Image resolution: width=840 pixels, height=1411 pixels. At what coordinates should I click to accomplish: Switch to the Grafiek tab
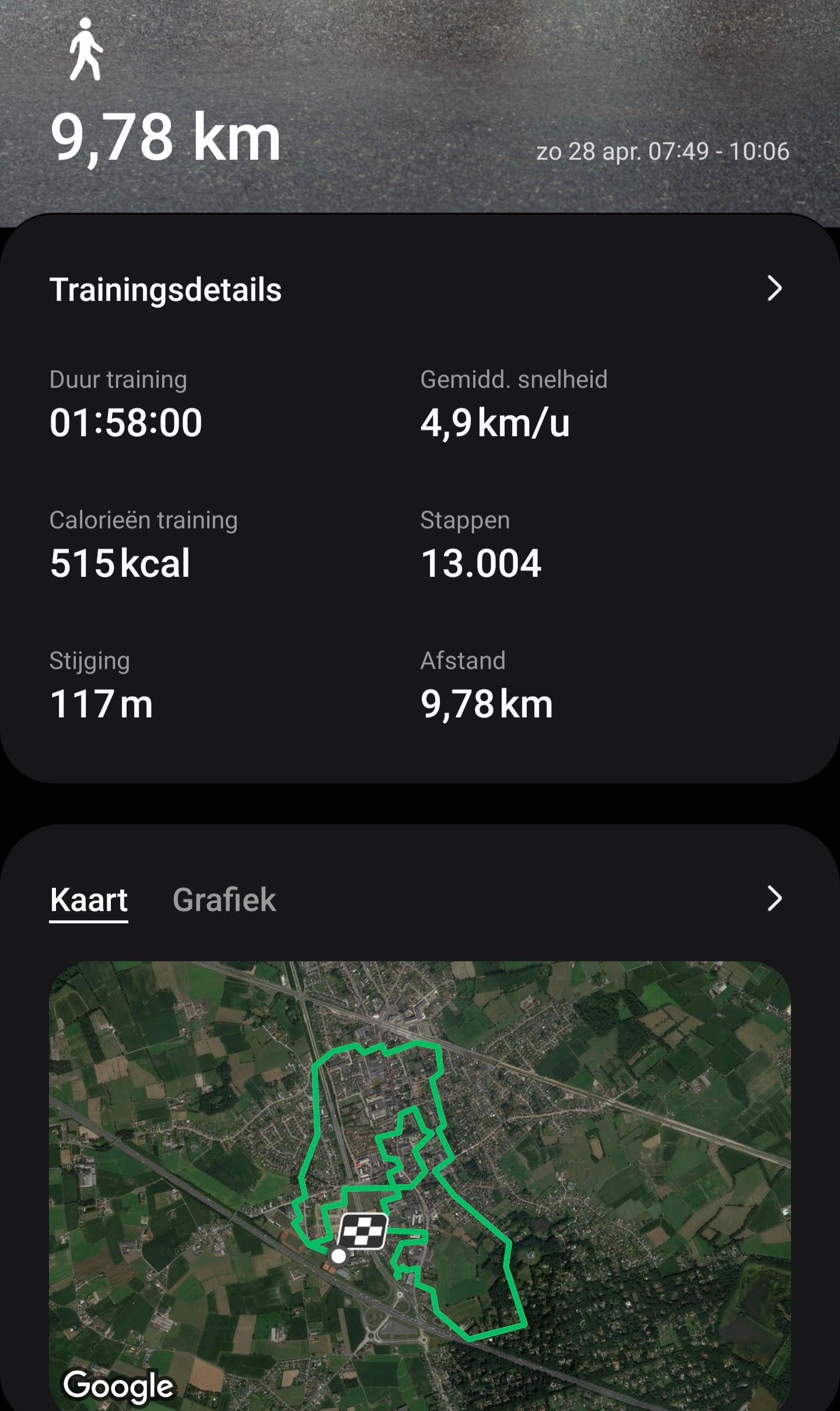point(224,899)
